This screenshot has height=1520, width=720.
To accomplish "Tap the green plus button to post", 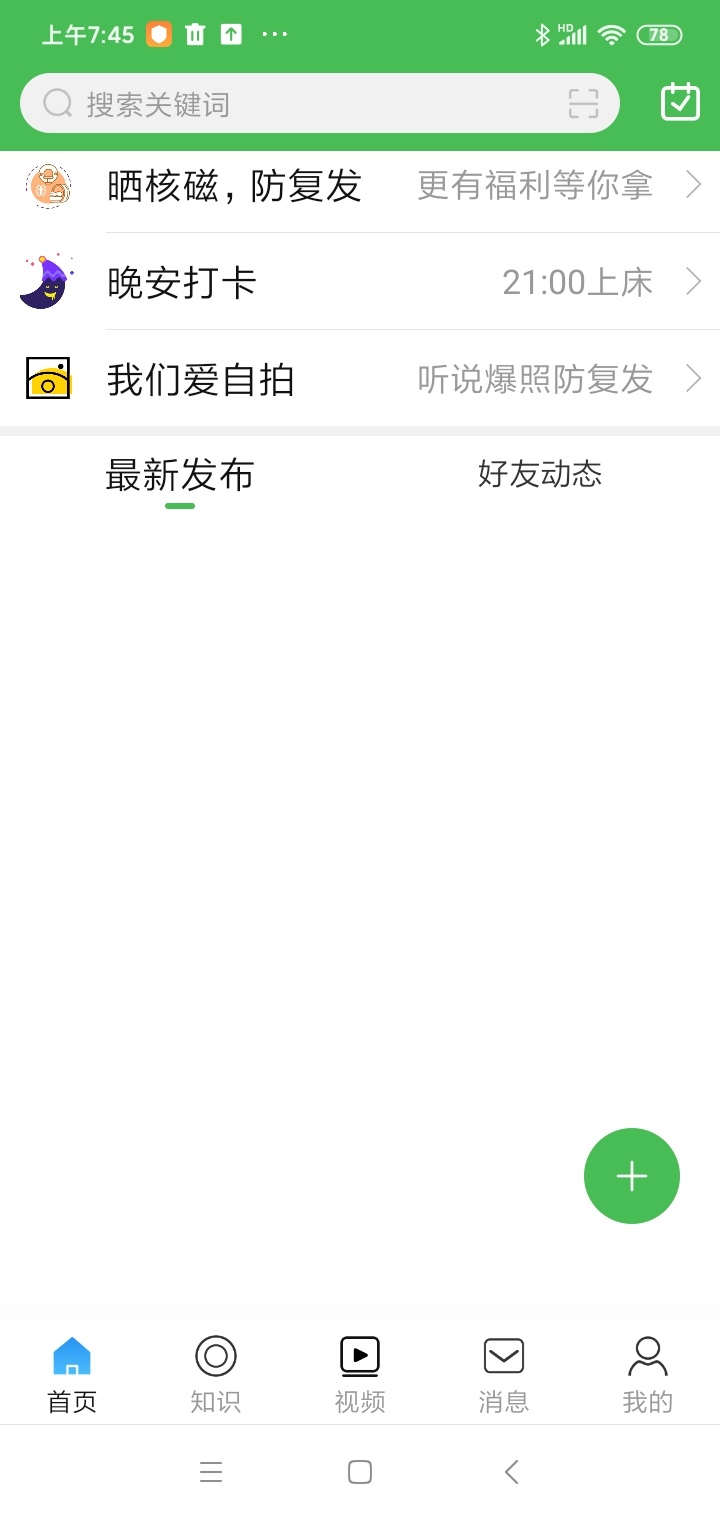I will [632, 1176].
